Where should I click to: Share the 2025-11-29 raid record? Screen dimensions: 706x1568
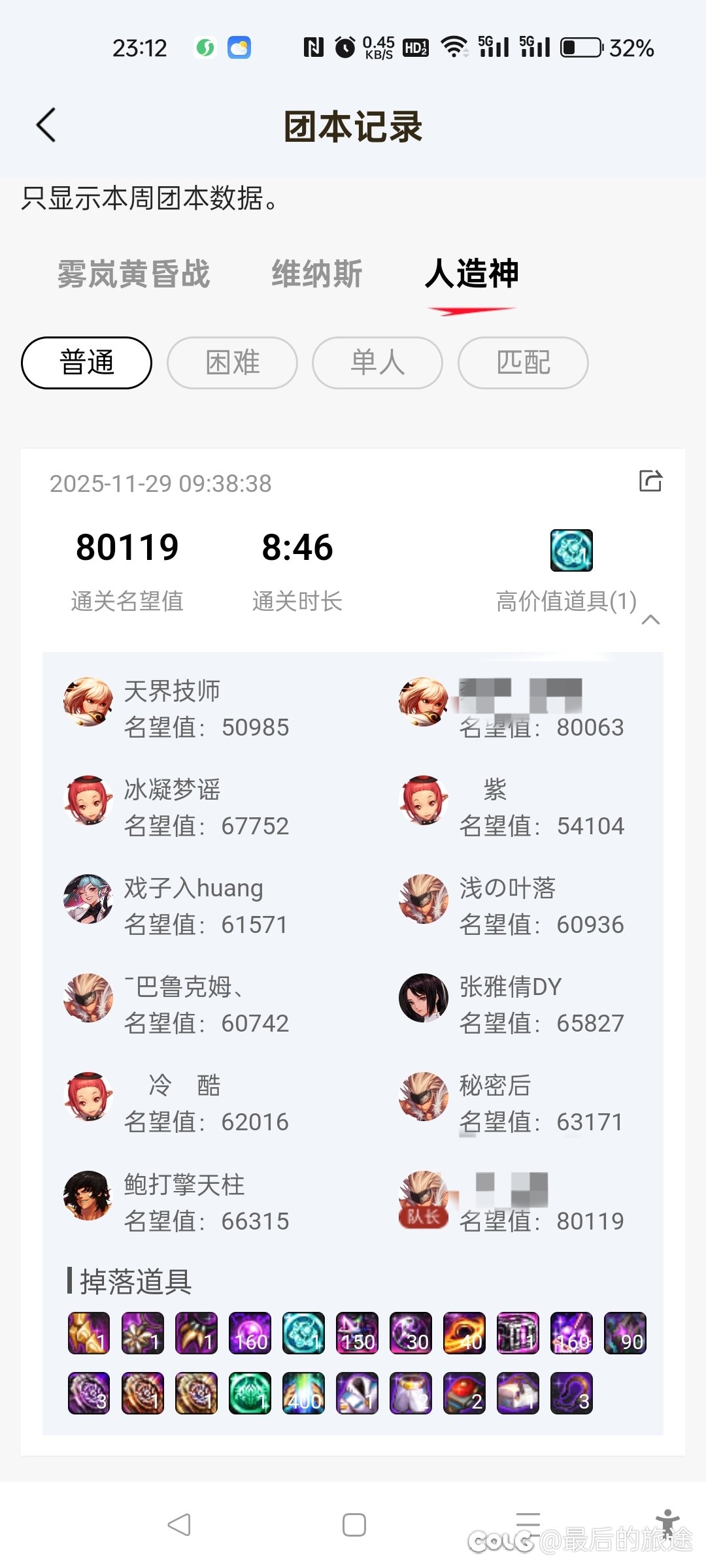pos(650,481)
